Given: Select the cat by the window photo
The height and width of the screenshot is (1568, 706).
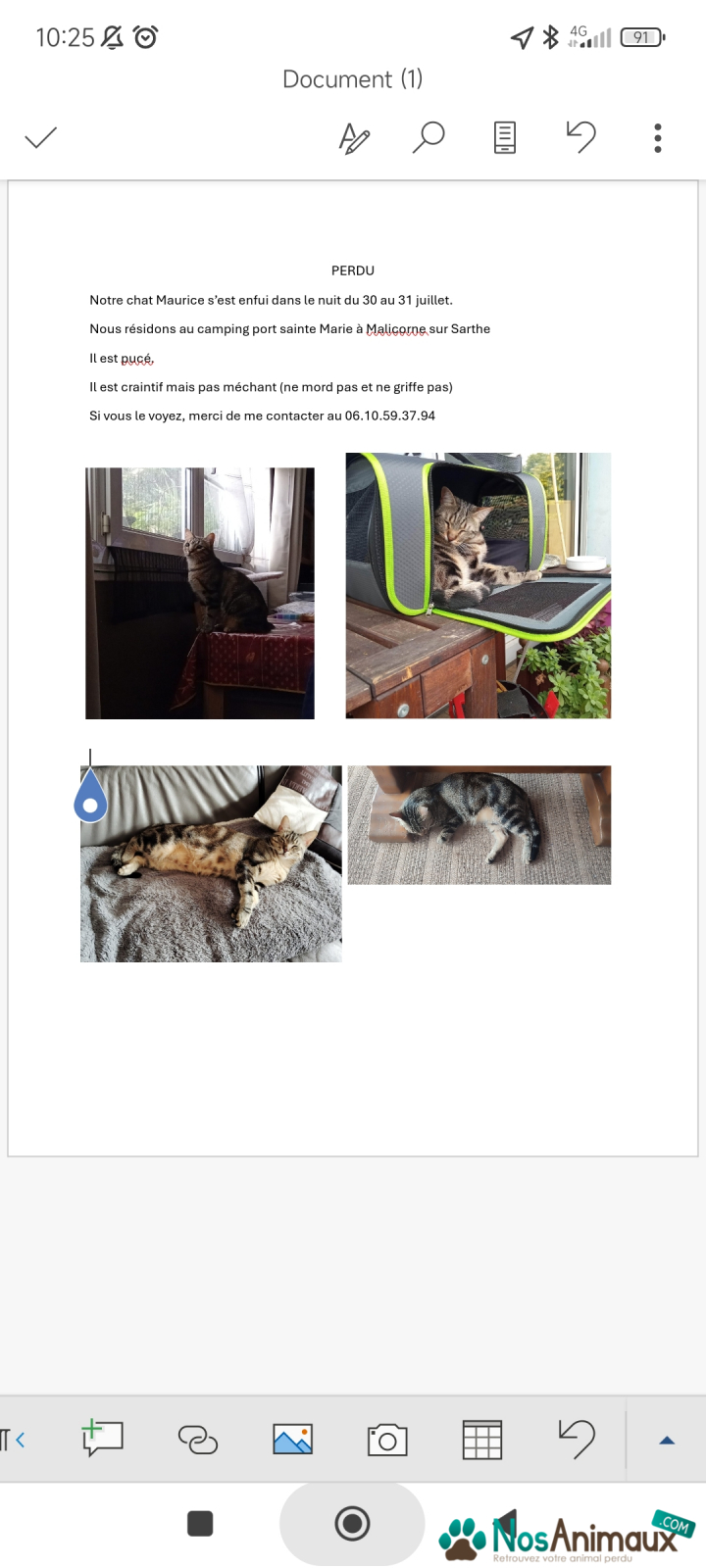Looking at the screenshot, I should tap(200, 593).
